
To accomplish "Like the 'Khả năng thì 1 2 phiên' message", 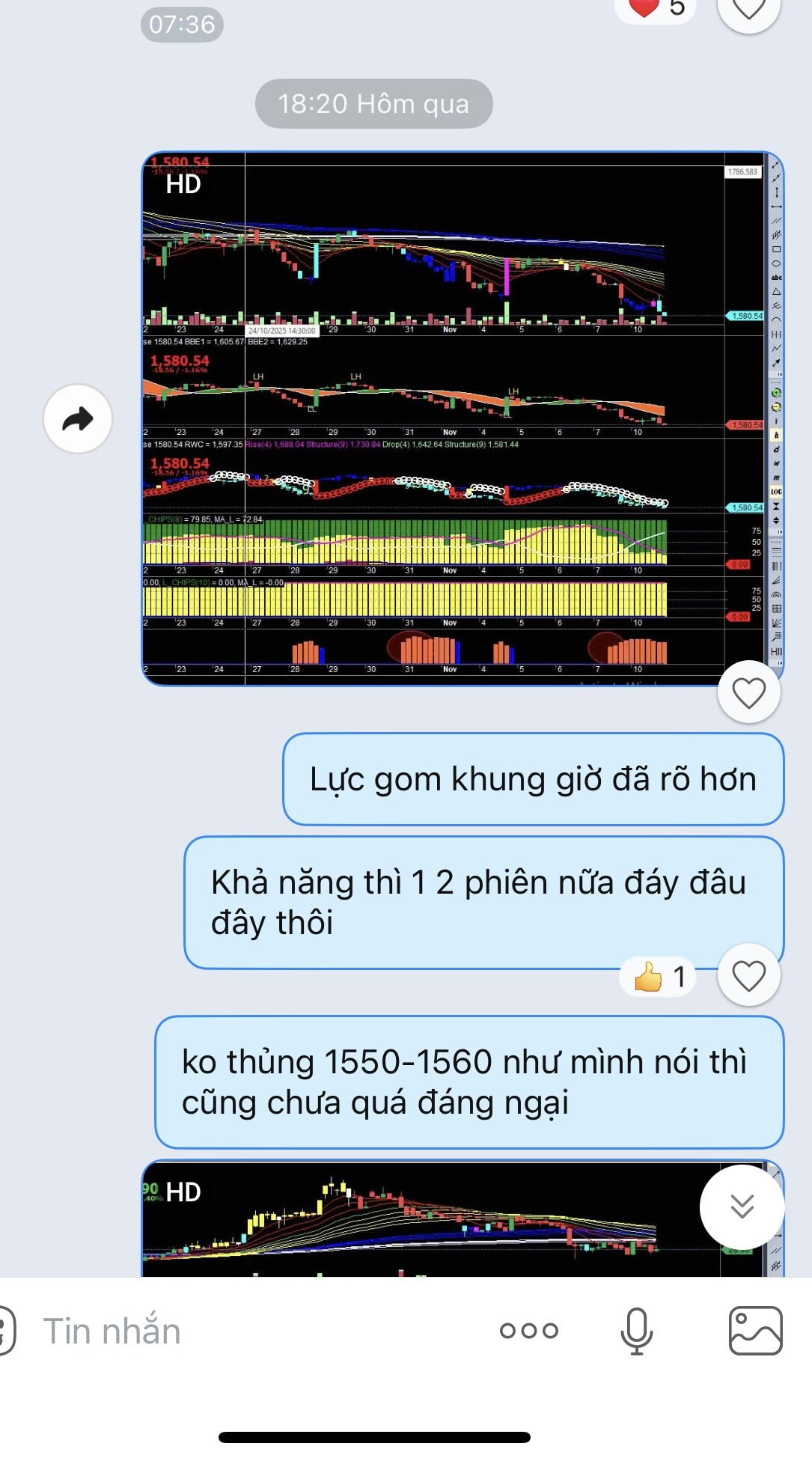I will [x=748, y=975].
